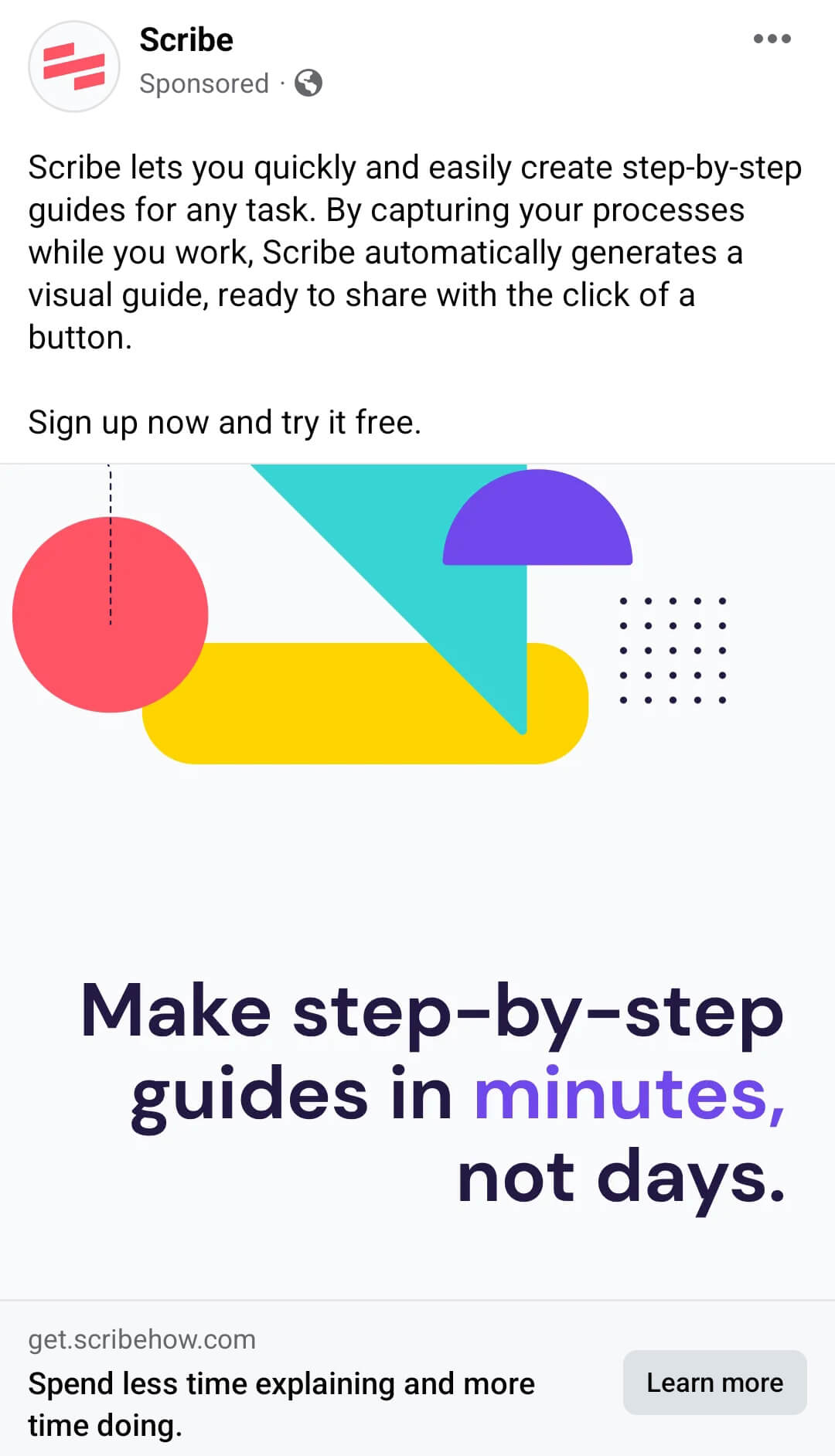Open the Scribe page name link
This screenshot has height=1456, width=835.
tap(186, 40)
